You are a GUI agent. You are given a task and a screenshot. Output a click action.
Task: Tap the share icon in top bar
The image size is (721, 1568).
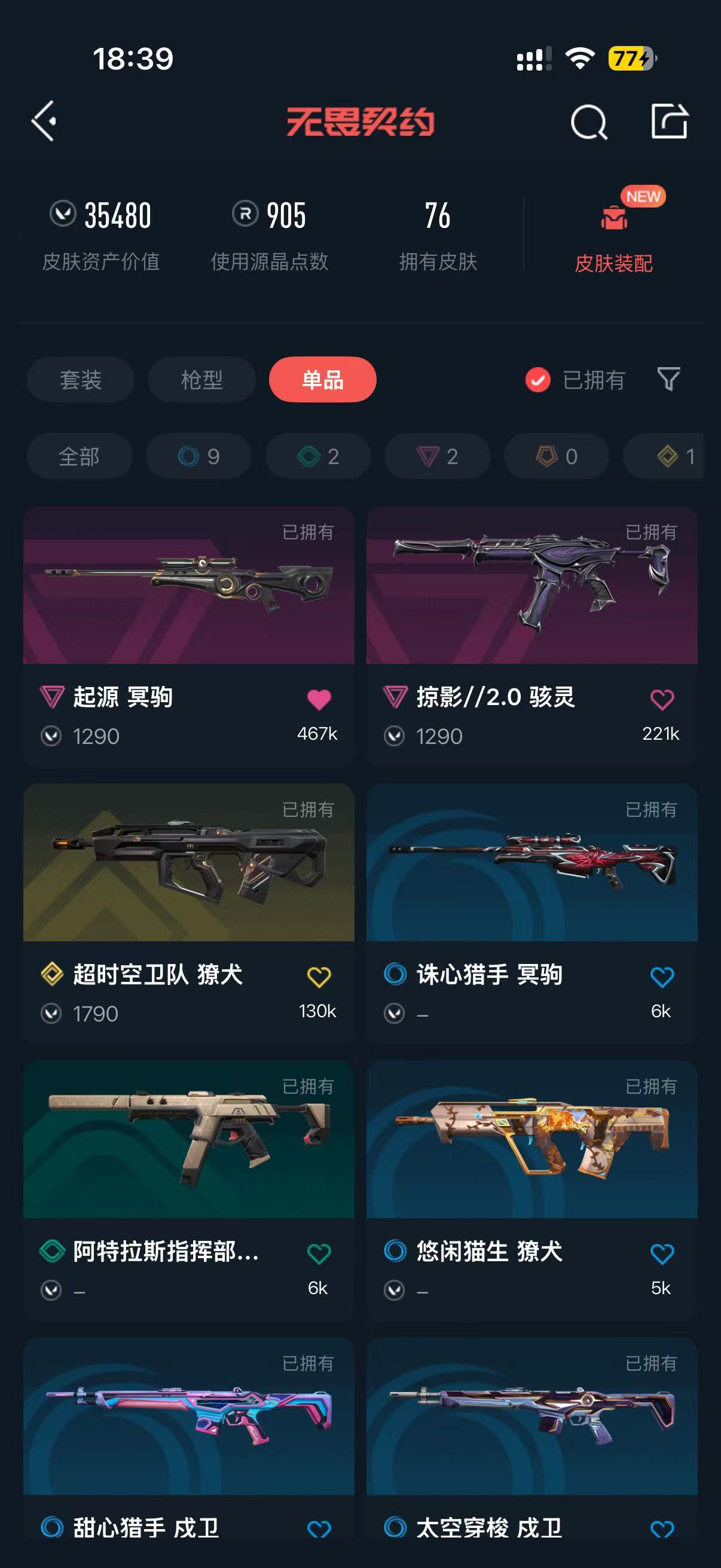coord(669,121)
